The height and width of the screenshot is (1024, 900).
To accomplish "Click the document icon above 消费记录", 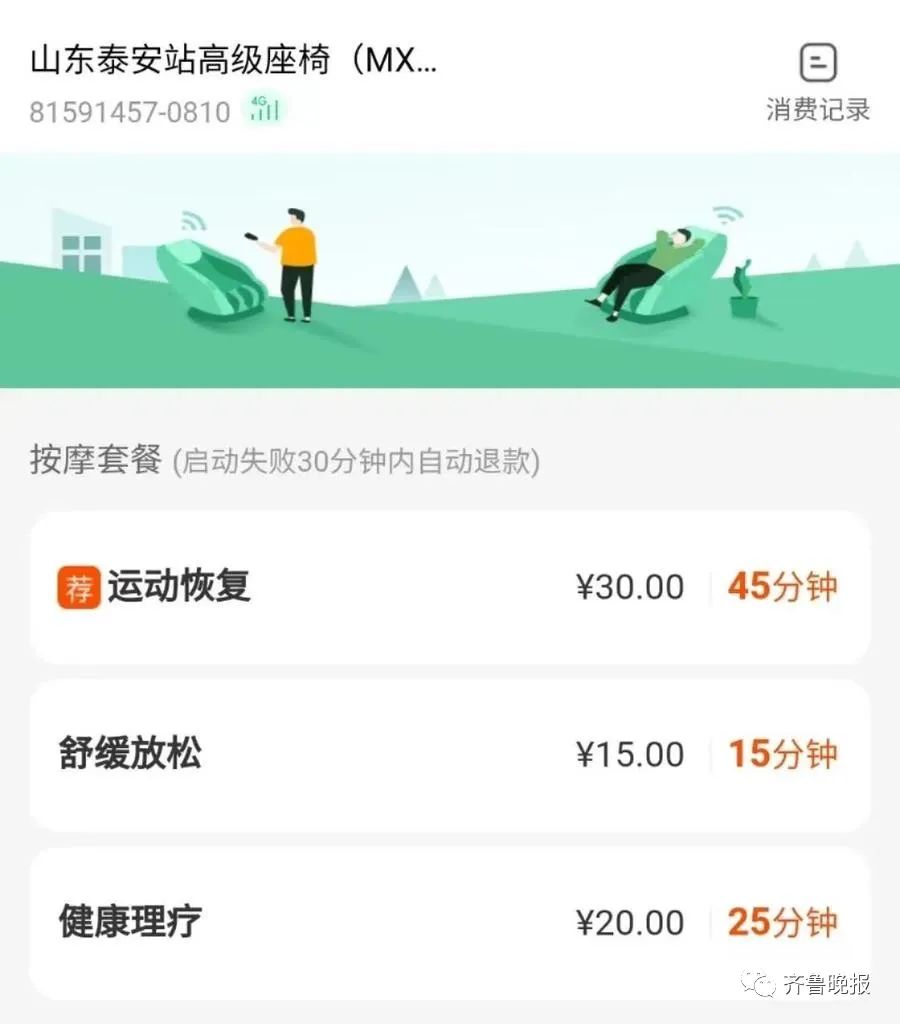I will coord(817,62).
